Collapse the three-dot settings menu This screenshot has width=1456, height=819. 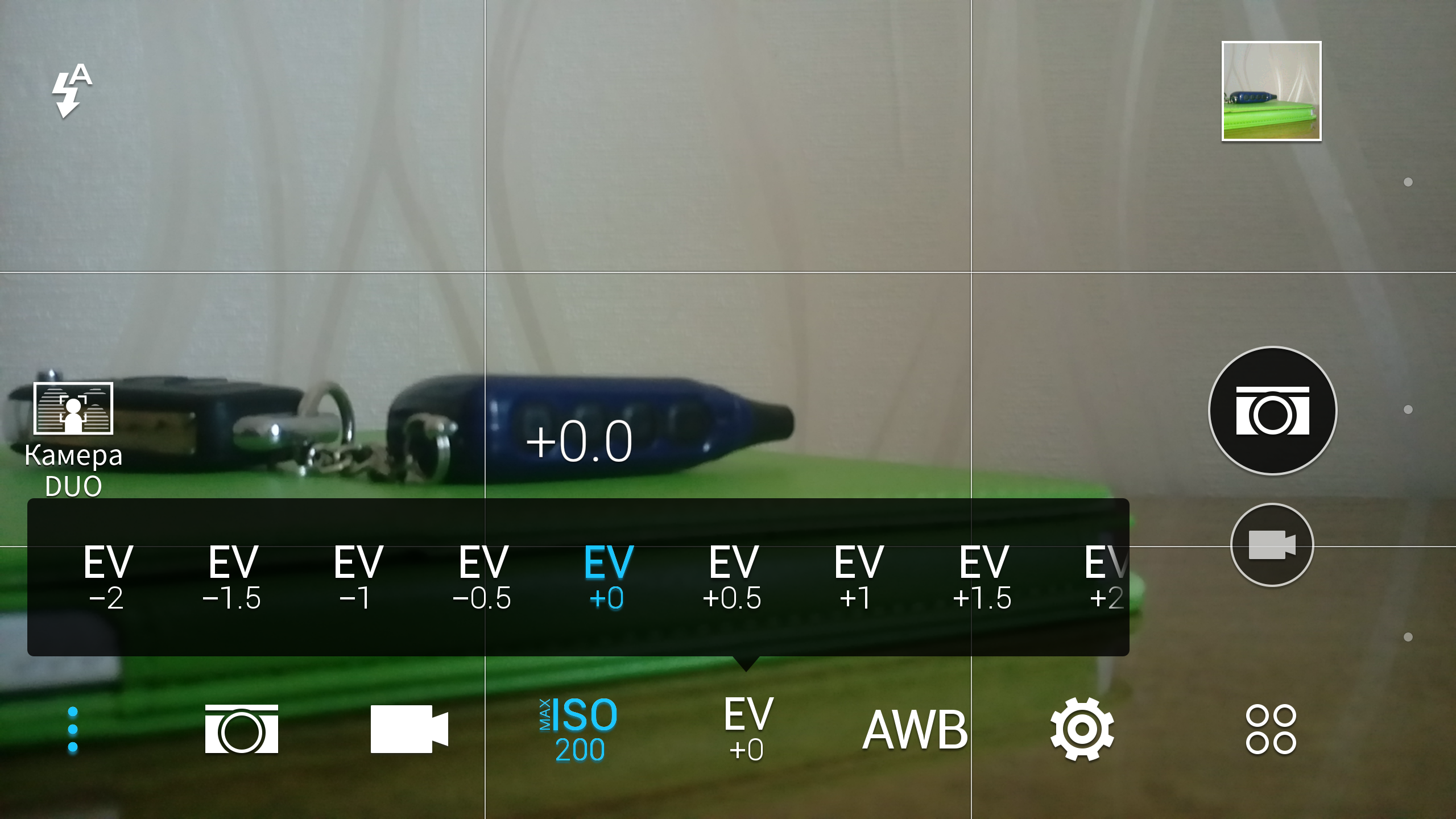pos(73,729)
